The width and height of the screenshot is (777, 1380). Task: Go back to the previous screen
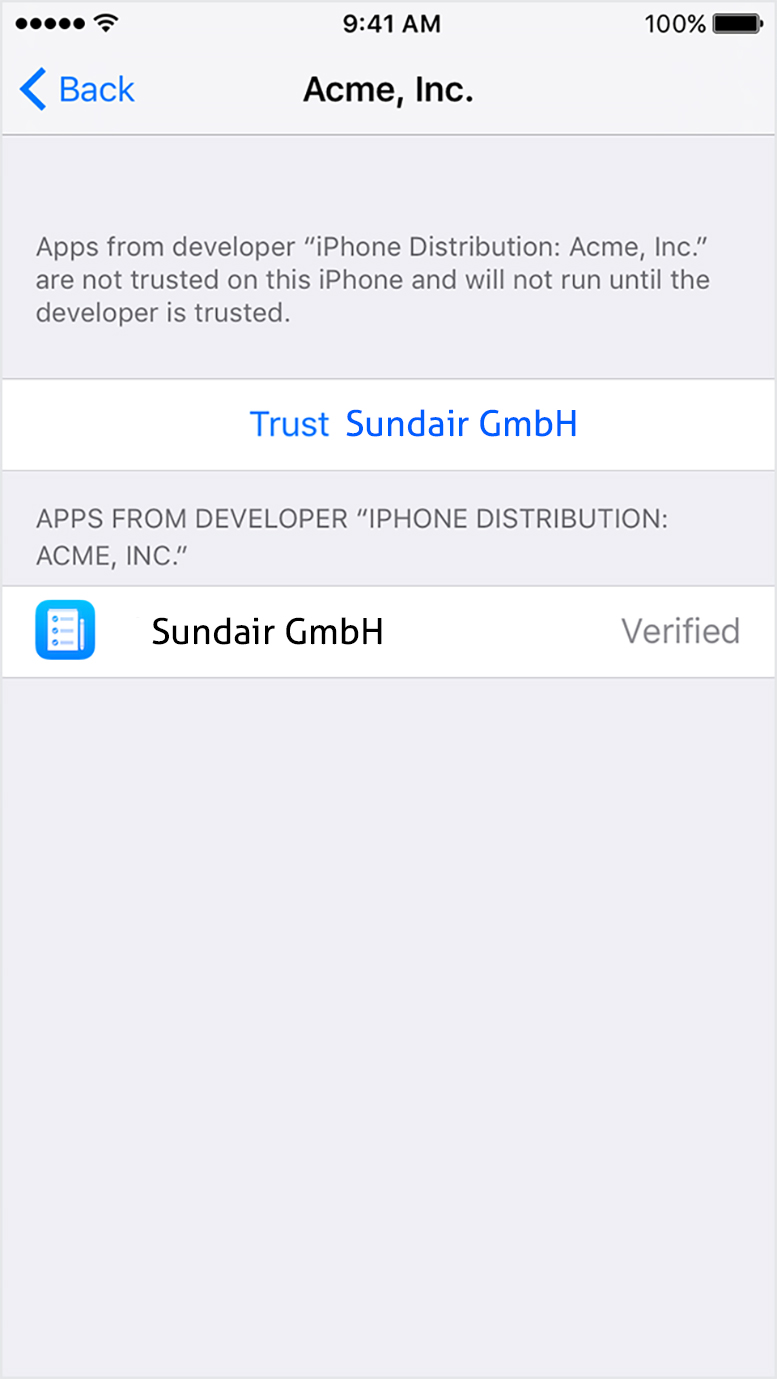[x=78, y=90]
